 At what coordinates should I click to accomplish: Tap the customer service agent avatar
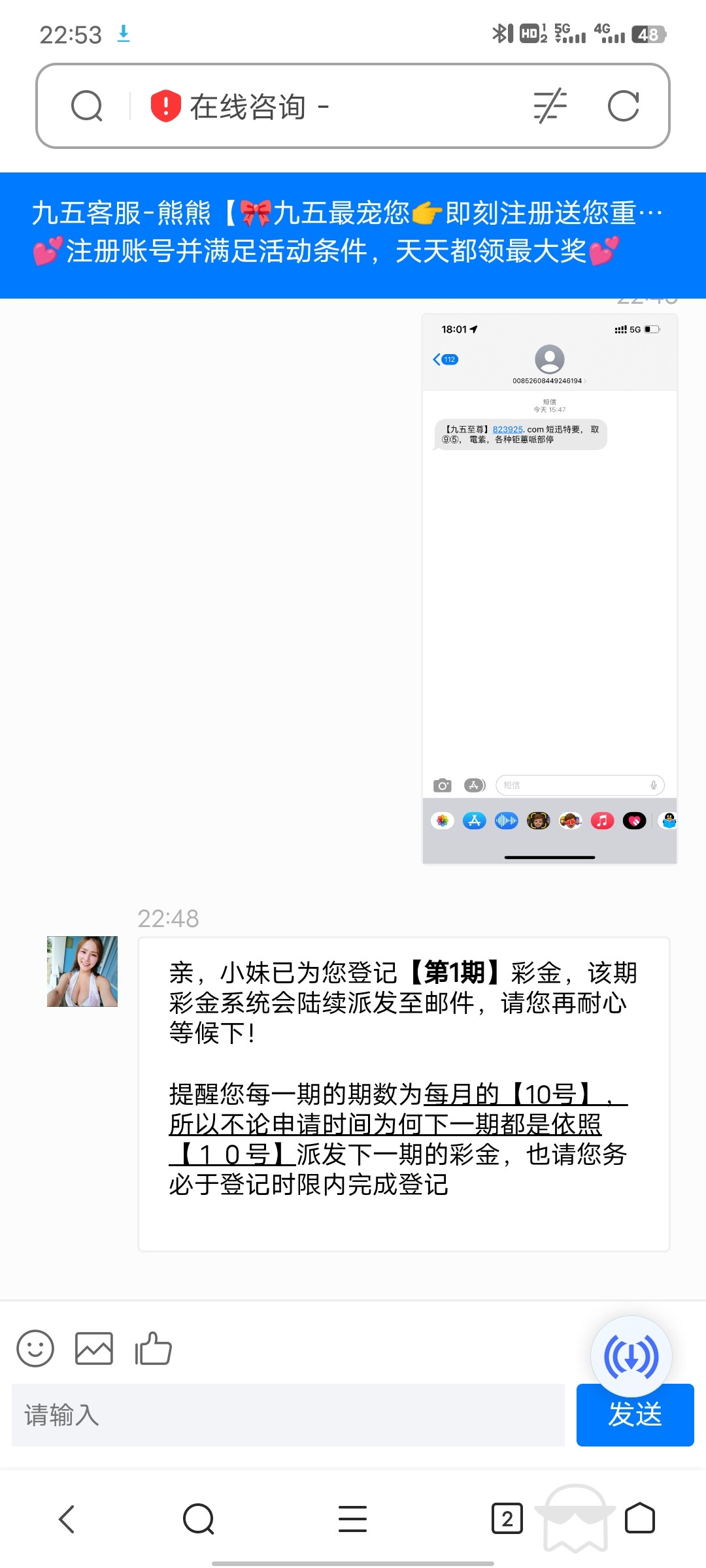click(82, 972)
